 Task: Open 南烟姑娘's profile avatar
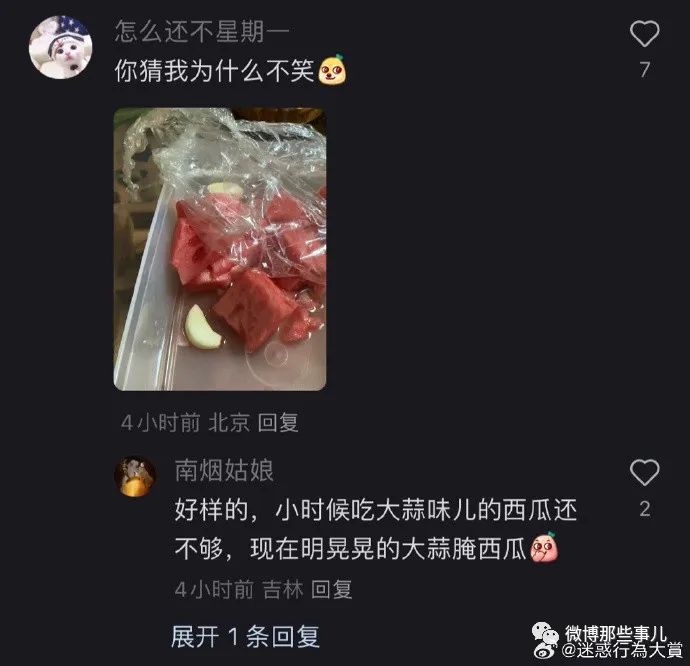(138, 477)
